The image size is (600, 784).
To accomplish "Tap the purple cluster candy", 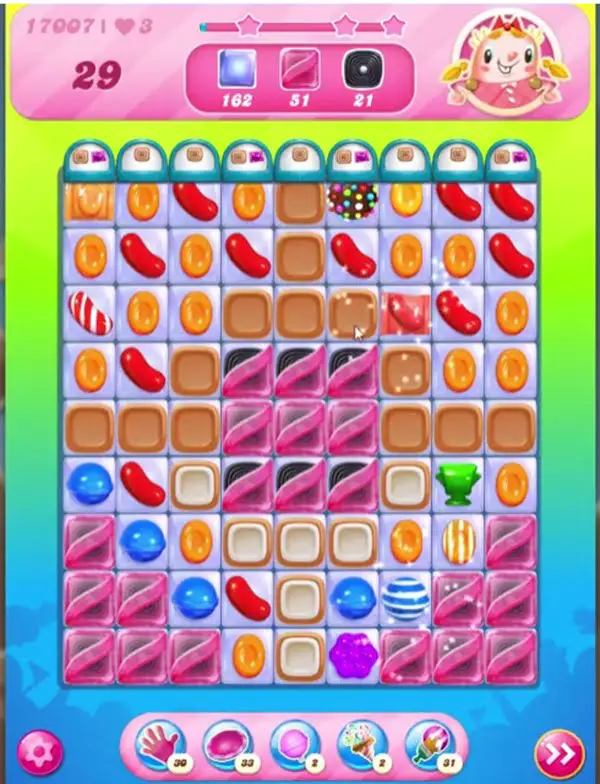I will point(353,655).
